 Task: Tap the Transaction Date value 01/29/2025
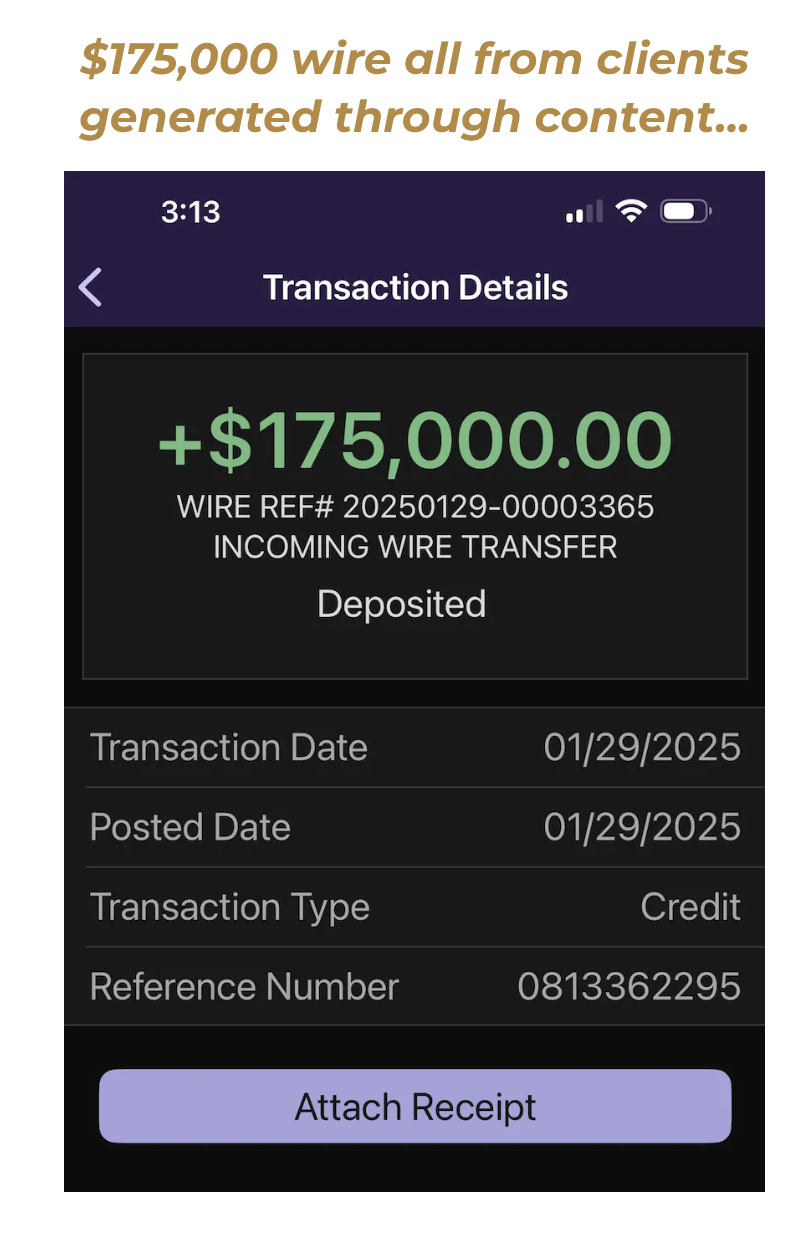point(641,747)
